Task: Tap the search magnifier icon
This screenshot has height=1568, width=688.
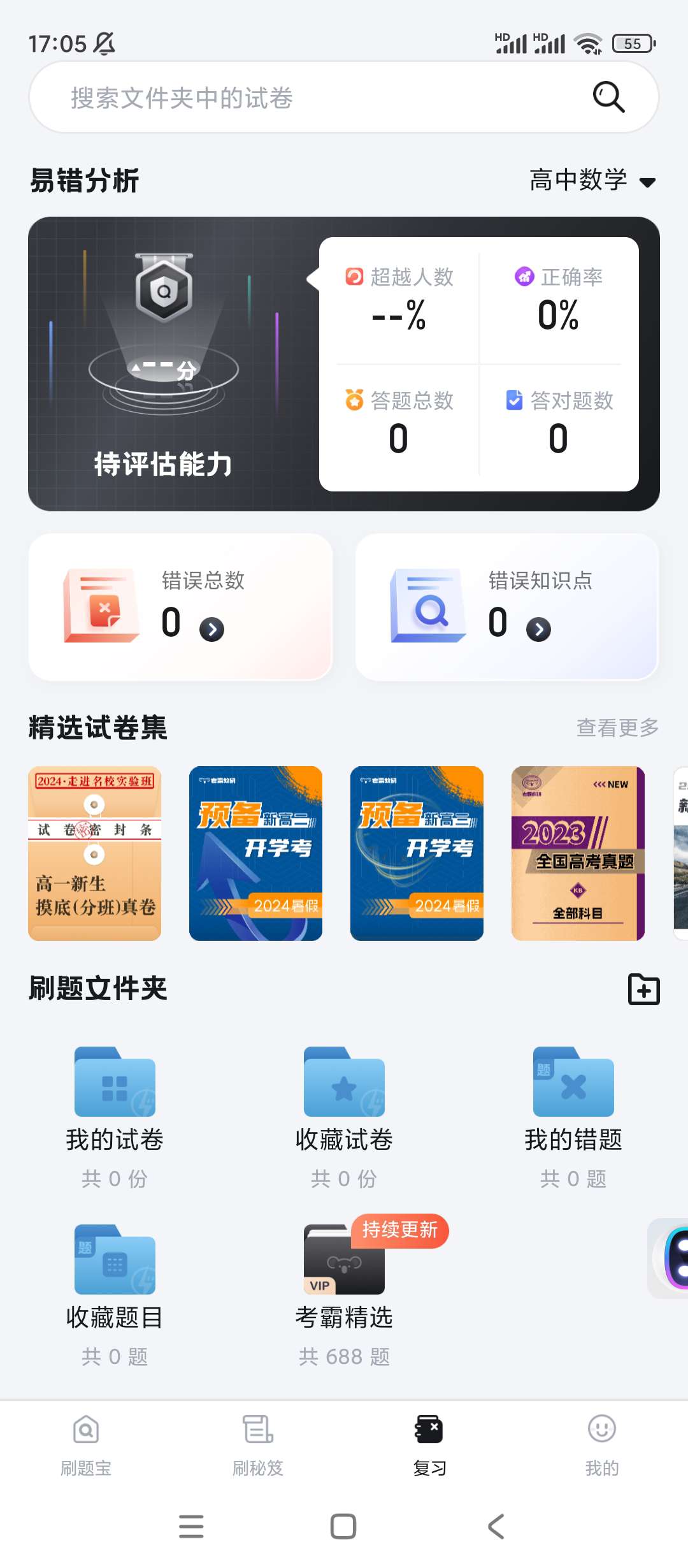Action: coord(607,97)
